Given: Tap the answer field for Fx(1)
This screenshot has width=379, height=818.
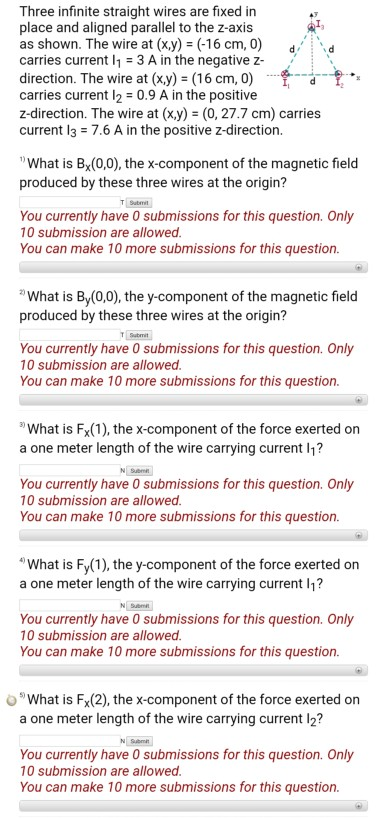Looking at the screenshot, I should pyautogui.click(x=70, y=471).
